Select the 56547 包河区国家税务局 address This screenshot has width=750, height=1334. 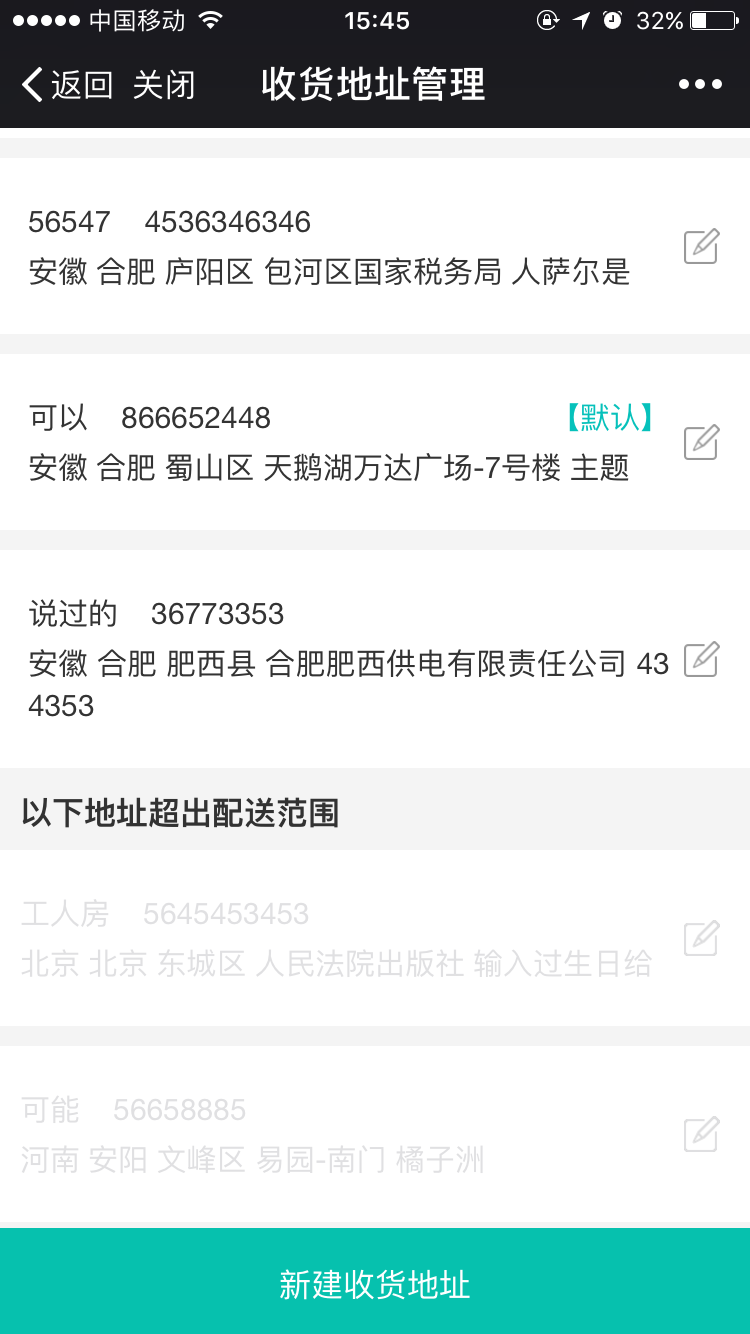click(340, 246)
